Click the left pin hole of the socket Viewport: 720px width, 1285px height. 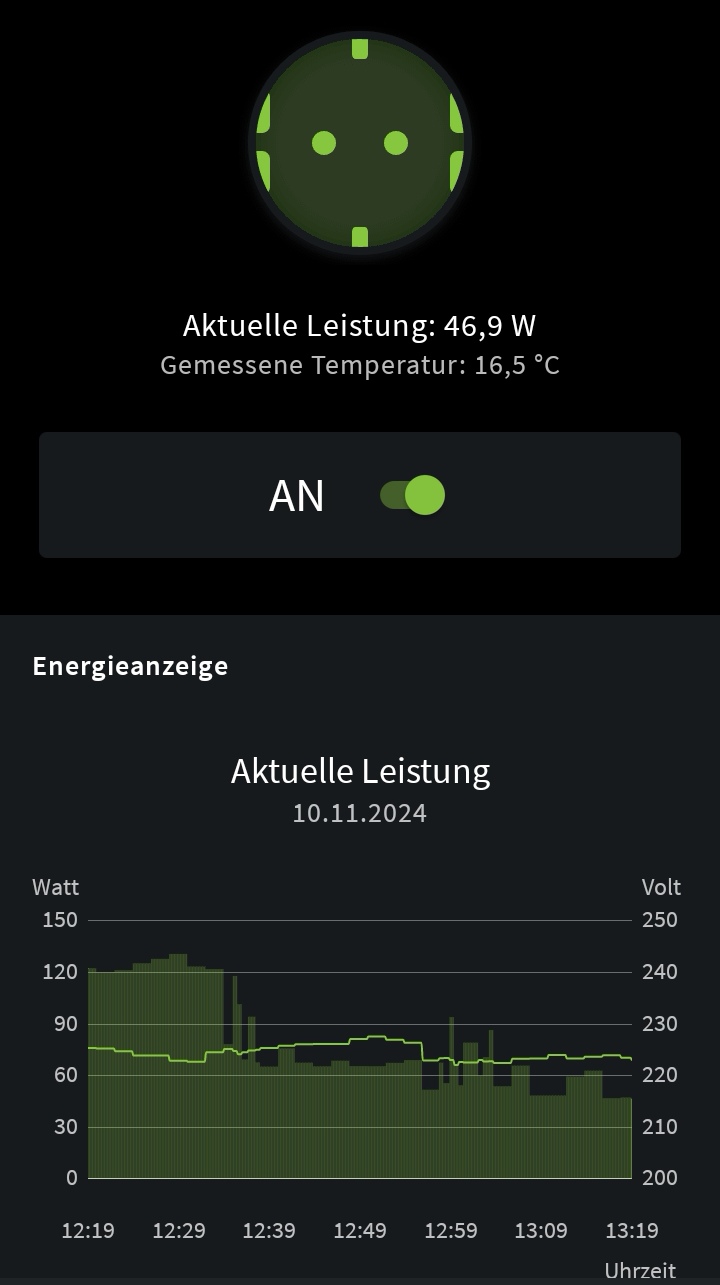click(x=322, y=143)
